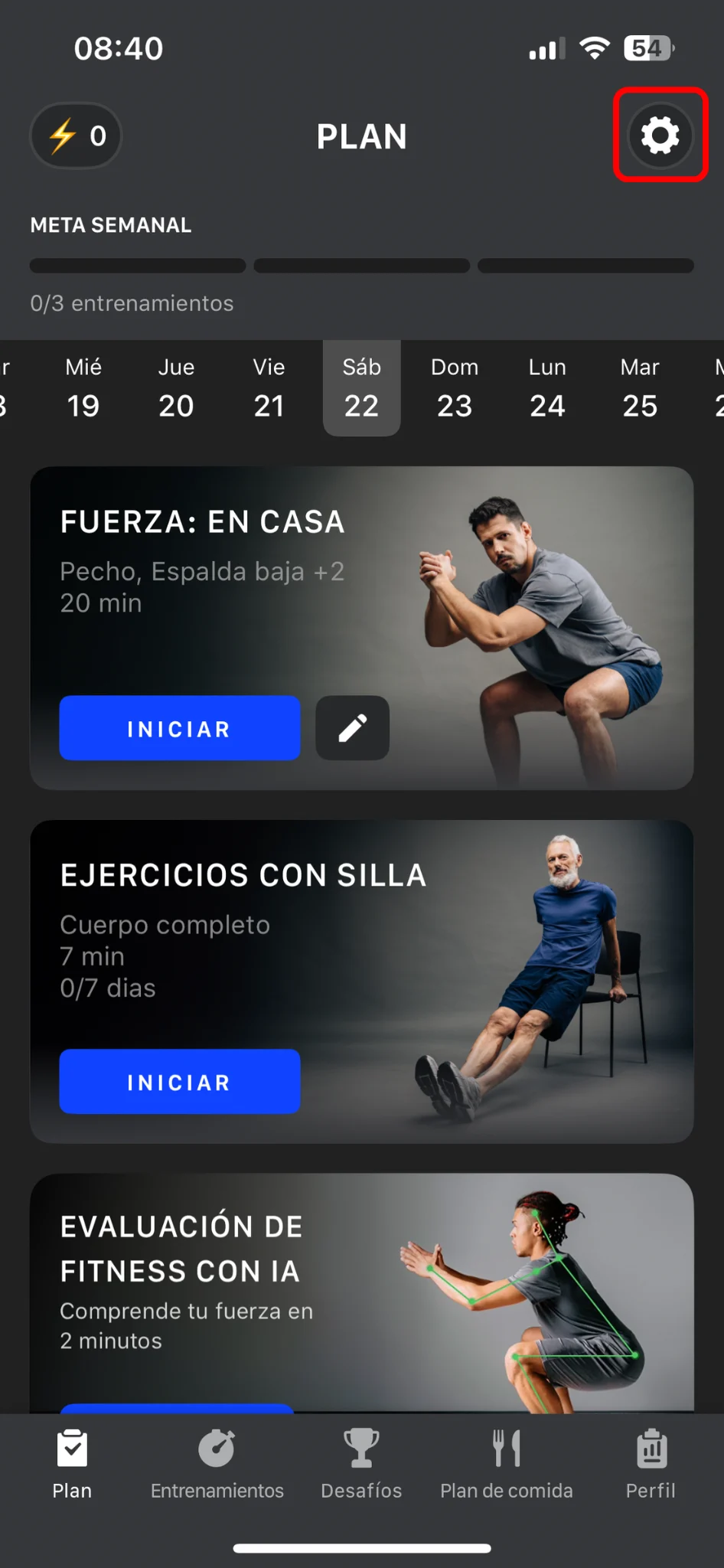
Task: Open the Evaluación de Fitness con IA card
Action: (362, 1293)
